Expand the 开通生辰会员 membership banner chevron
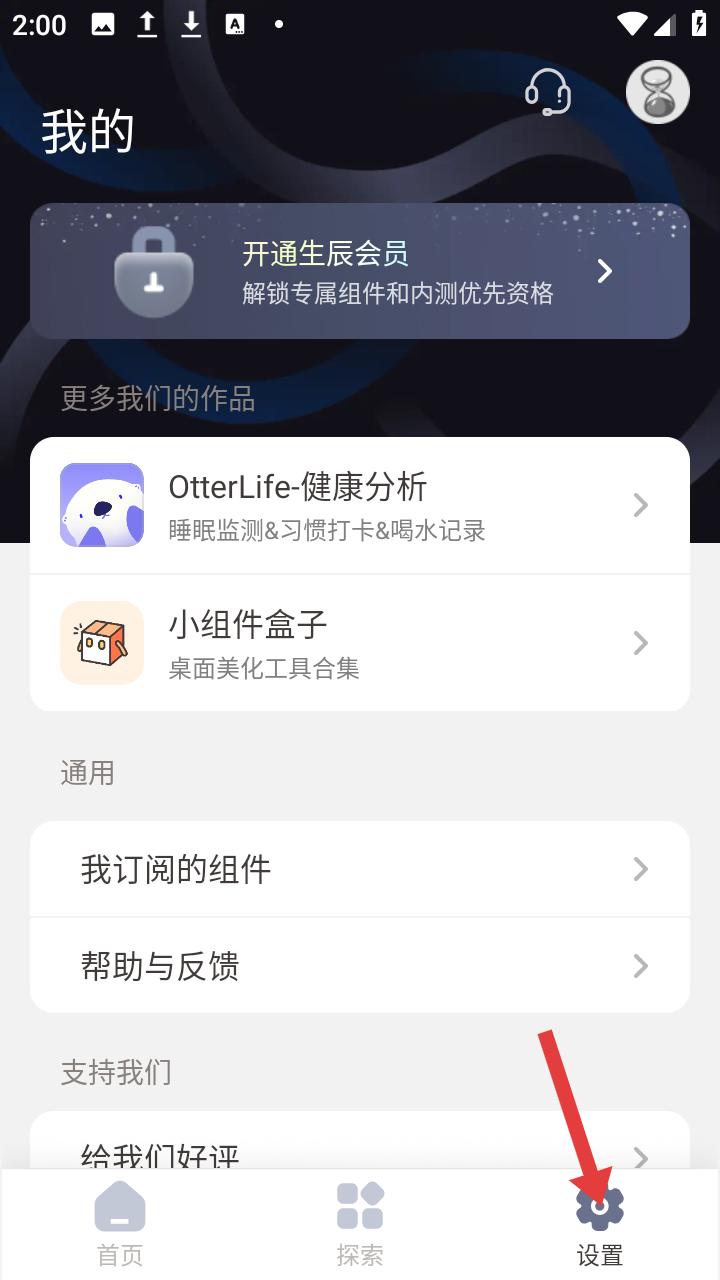The image size is (720, 1280). click(604, 271)
